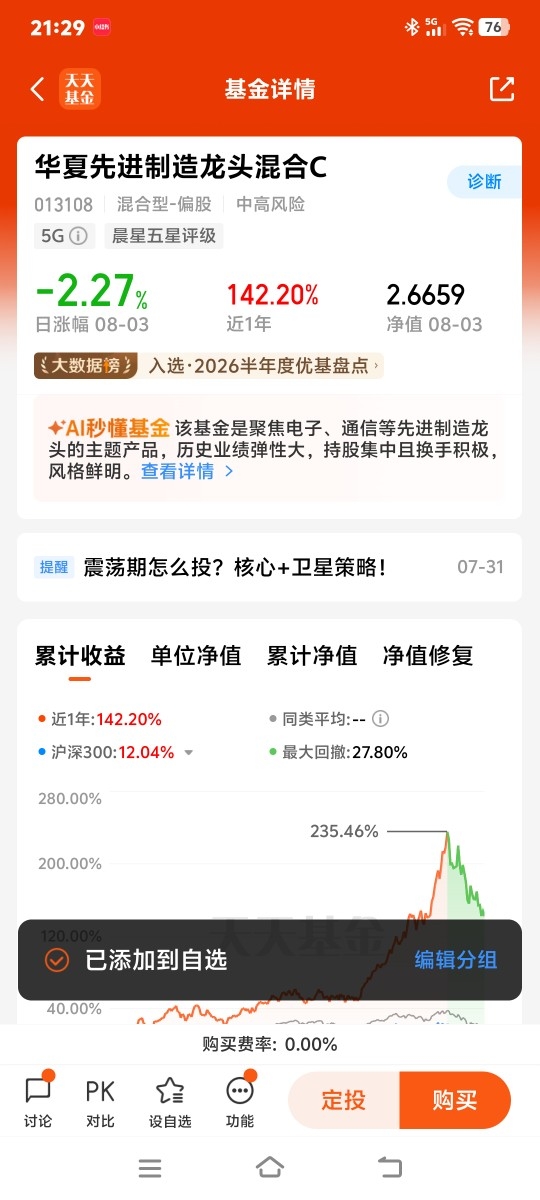Open the PK 对比 comparison
Image resolution: width=540 pixels, height=1200 pixels.
click(x=100, y=1100)
